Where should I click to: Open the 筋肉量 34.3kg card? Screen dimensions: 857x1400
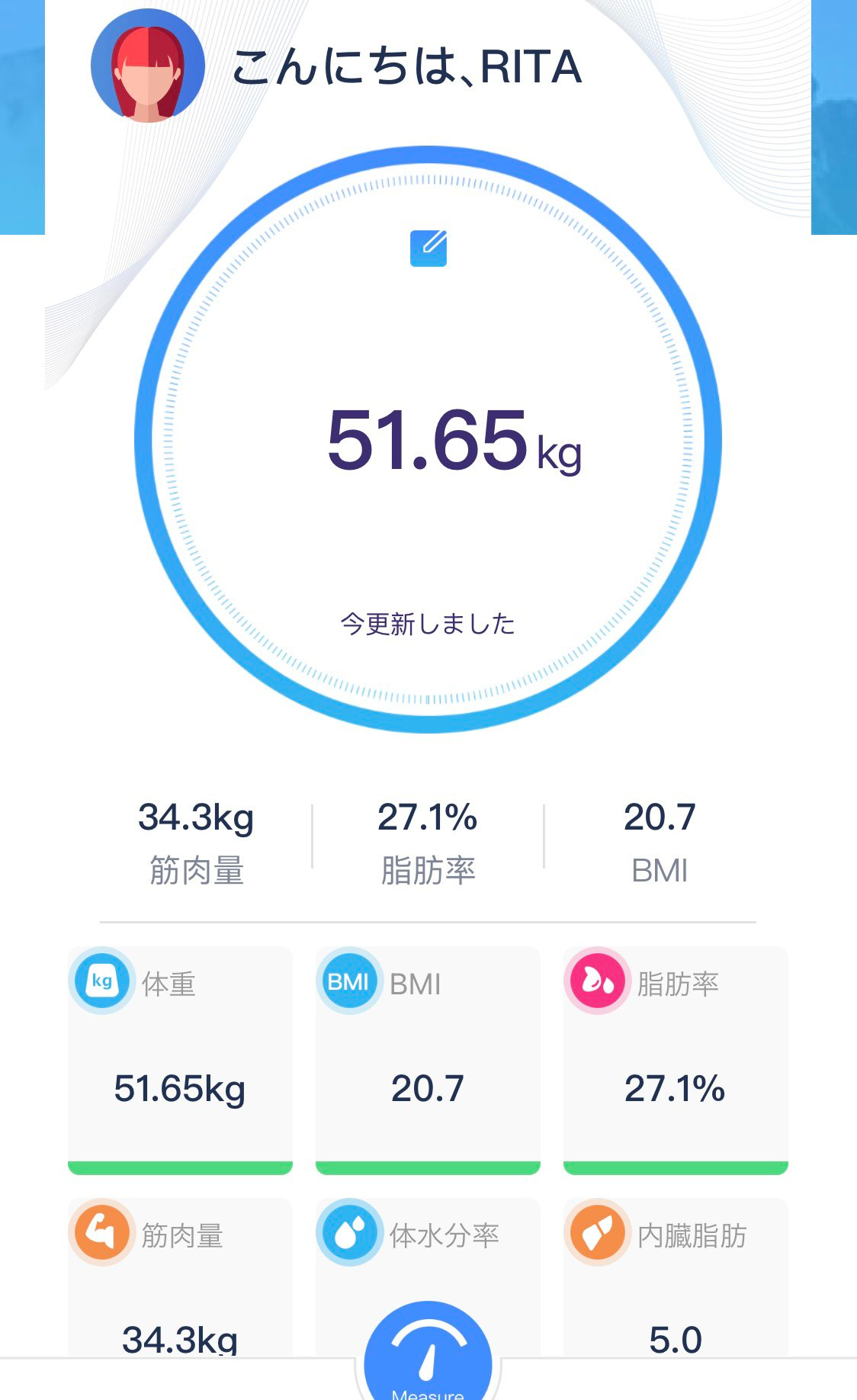[x=180, y=1281]
